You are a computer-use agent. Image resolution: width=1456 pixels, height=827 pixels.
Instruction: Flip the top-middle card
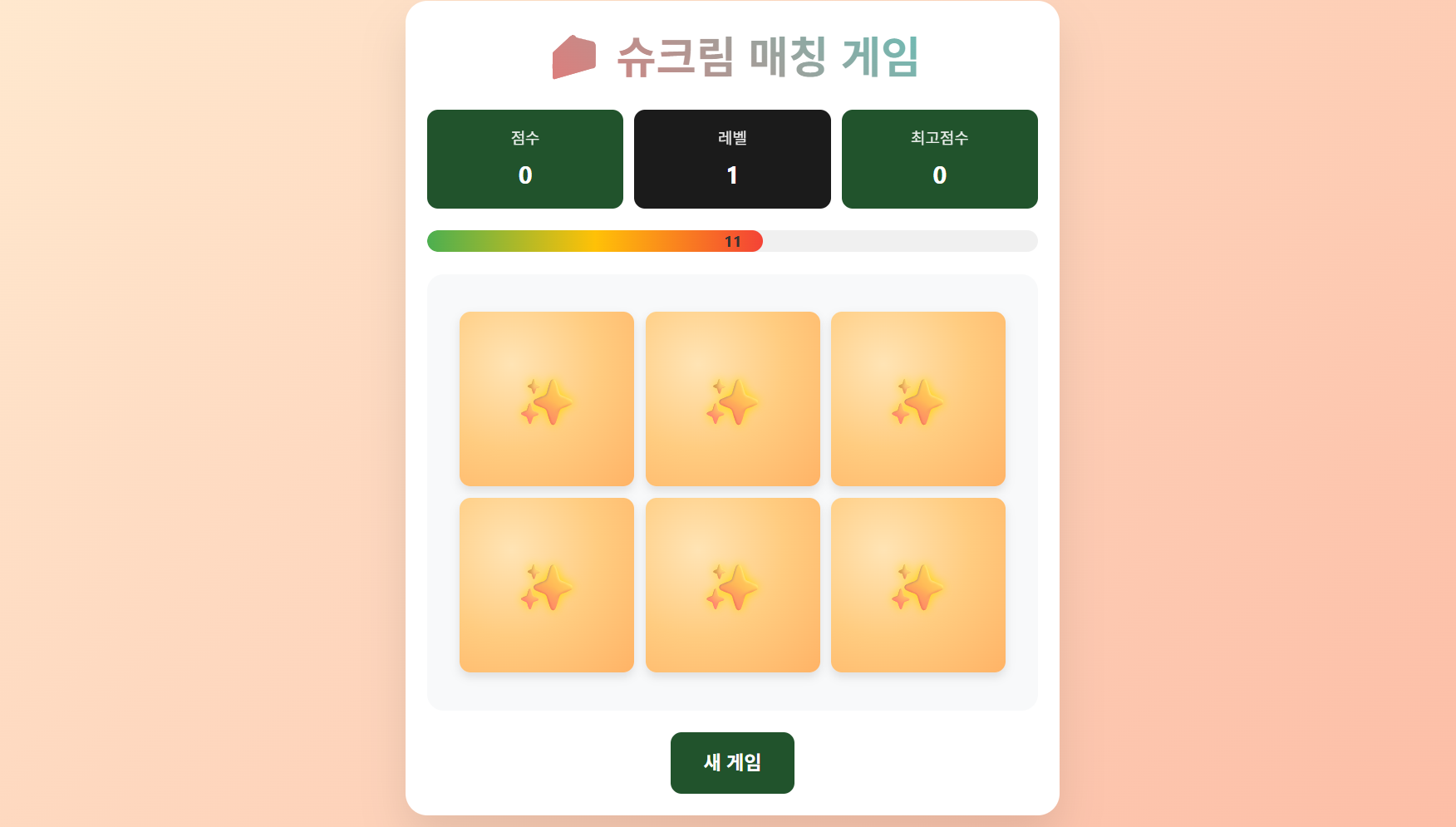click(732, 399)
